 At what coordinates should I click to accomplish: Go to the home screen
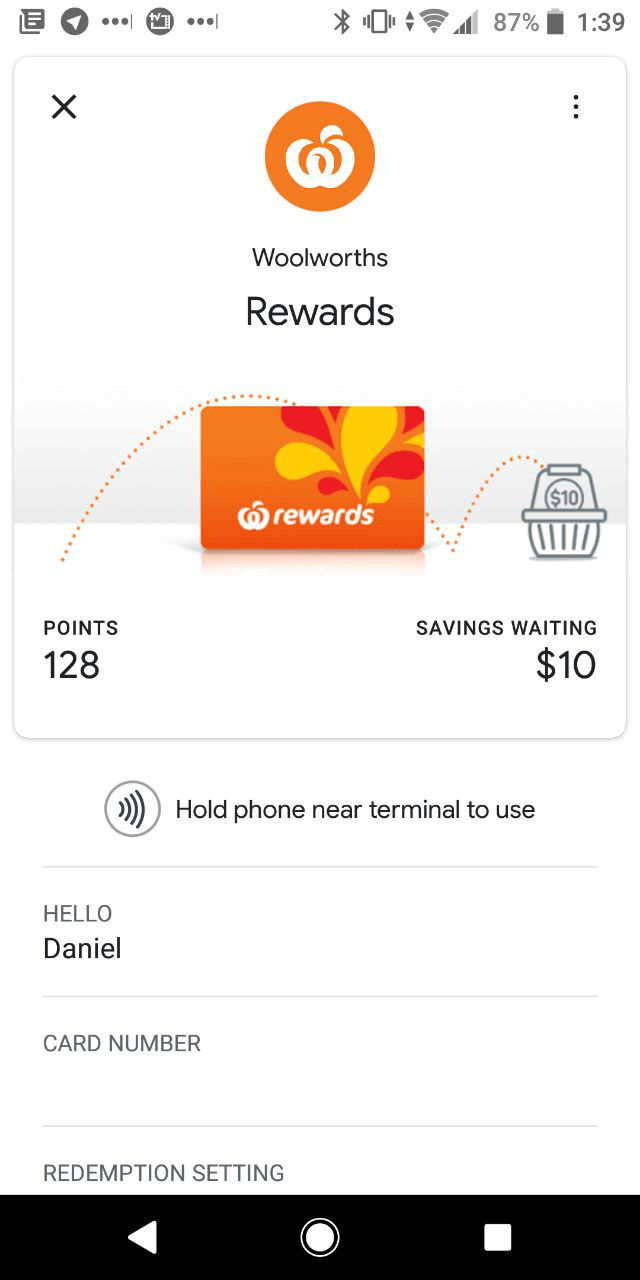click(x=320, y=1237)
